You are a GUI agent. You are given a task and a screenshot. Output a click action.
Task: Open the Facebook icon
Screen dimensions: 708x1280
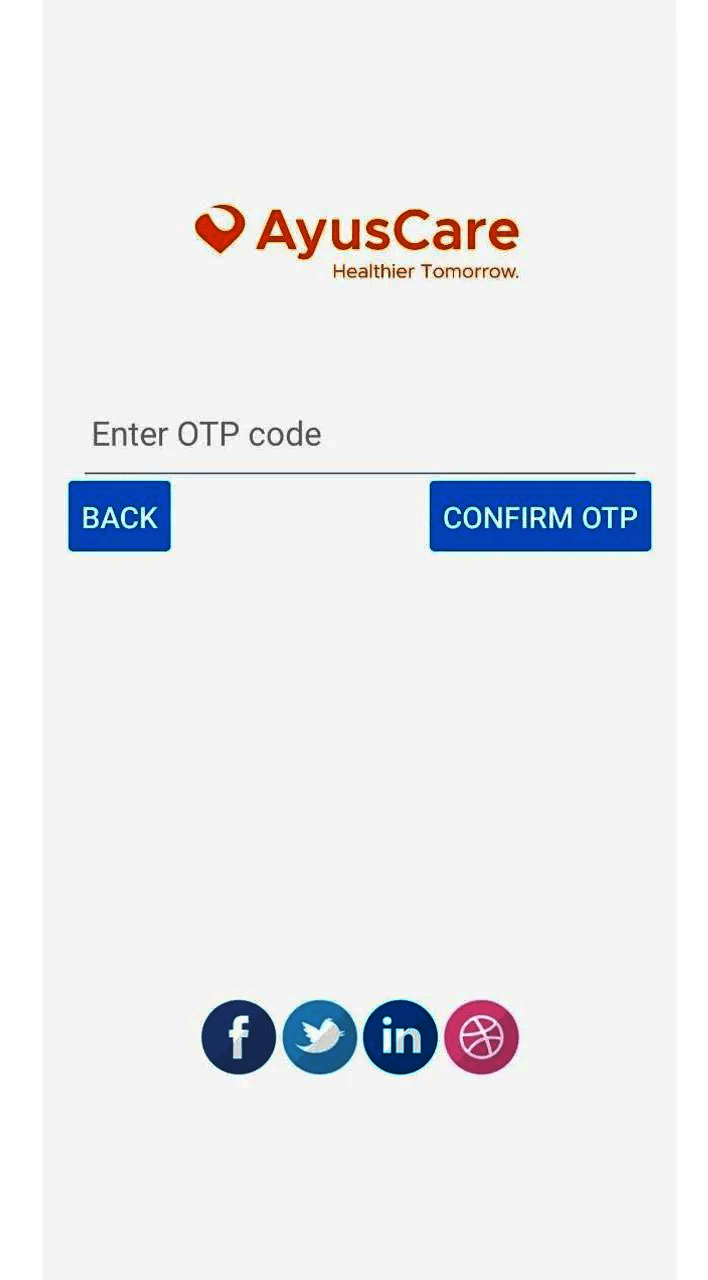click(239, 1038)
